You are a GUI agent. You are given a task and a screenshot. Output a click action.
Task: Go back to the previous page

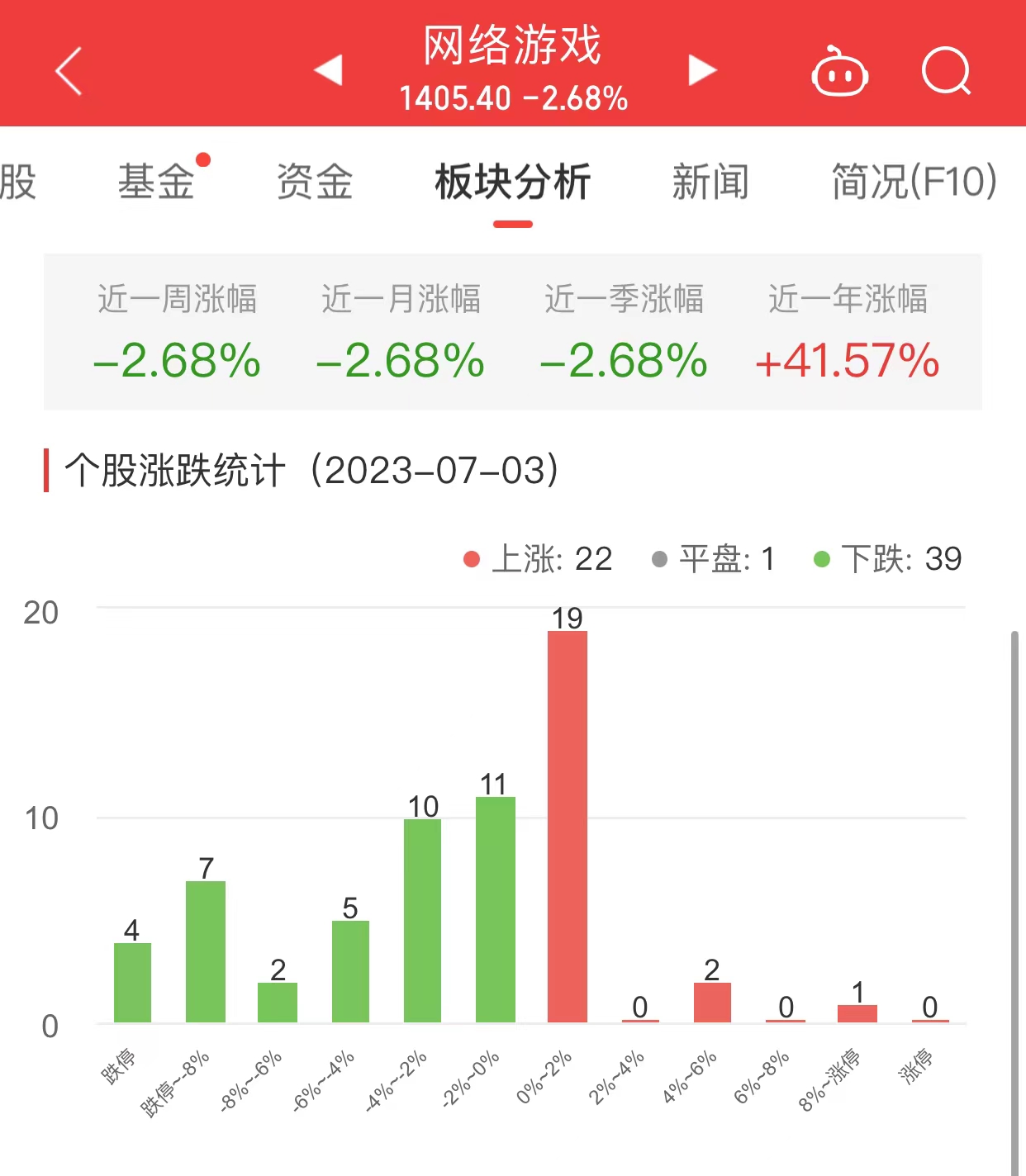[69, 71]
